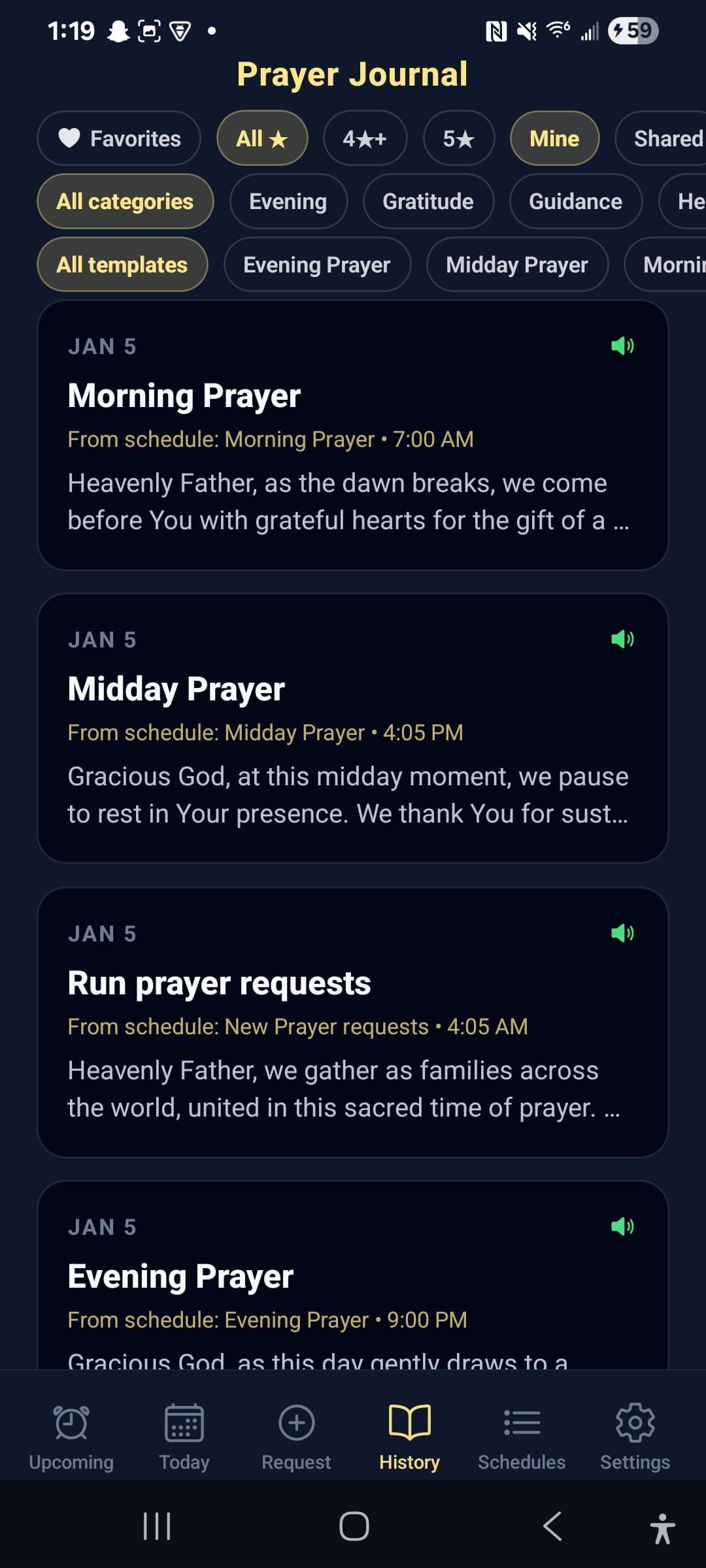Toggle the Favorites filter
The image size is (706, 1568).
pyautogui.click(x=118, y=139)
